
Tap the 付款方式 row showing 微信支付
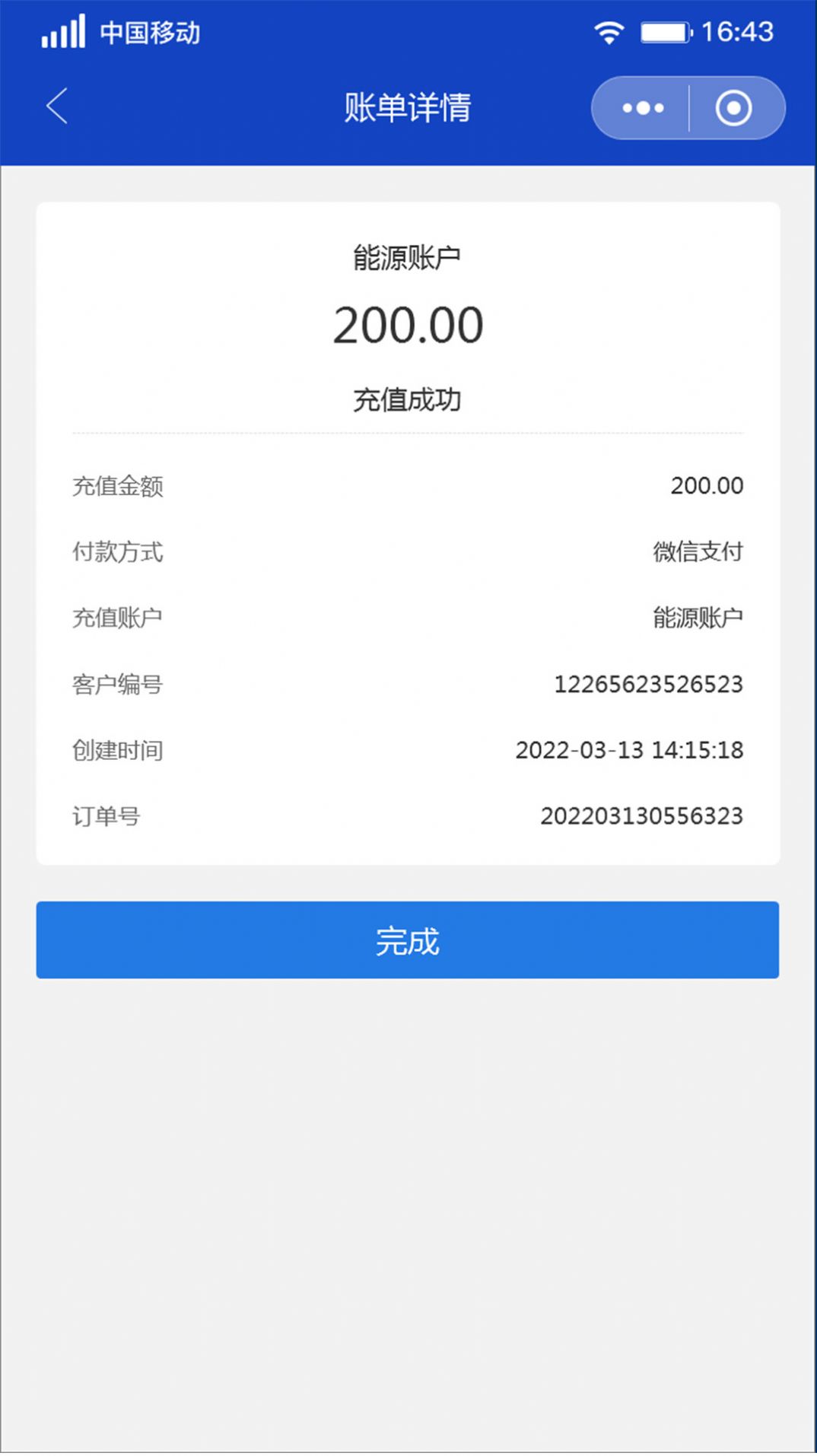pyautogui.click(x=408, y=552)
